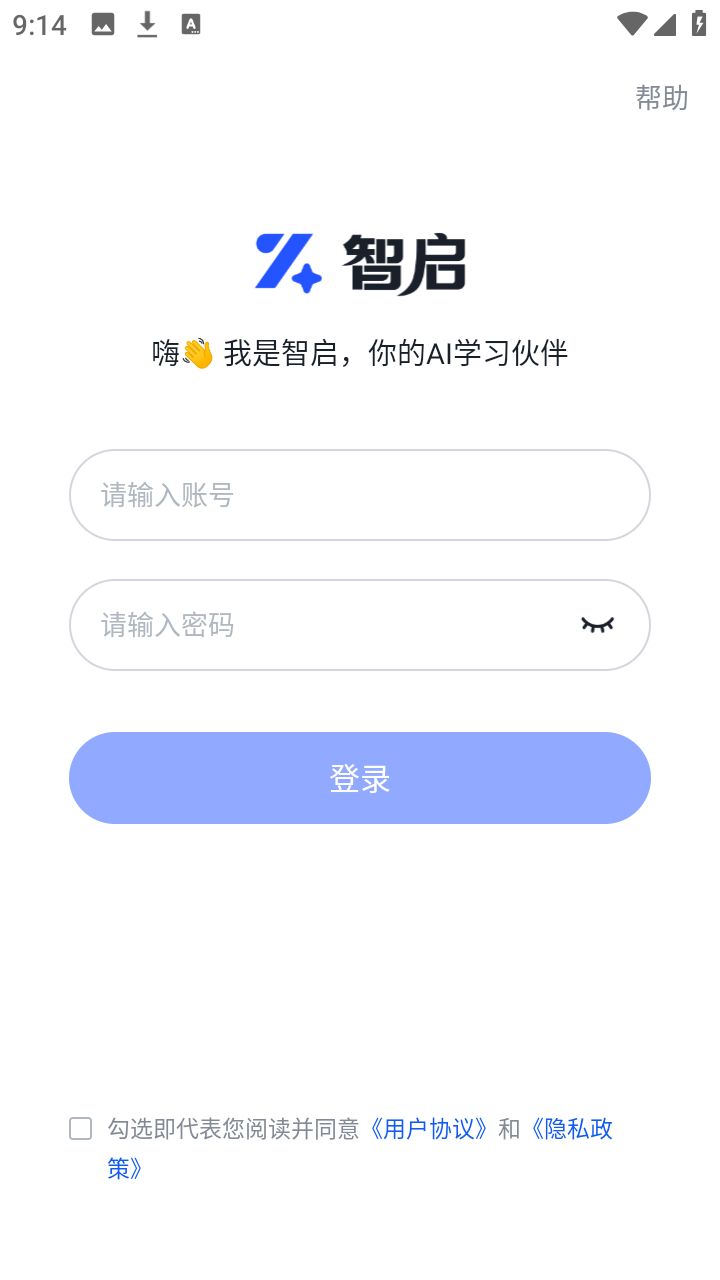Click the download icon in the status bar
This screenshot has width=720, height=1280.
(145, 24)
